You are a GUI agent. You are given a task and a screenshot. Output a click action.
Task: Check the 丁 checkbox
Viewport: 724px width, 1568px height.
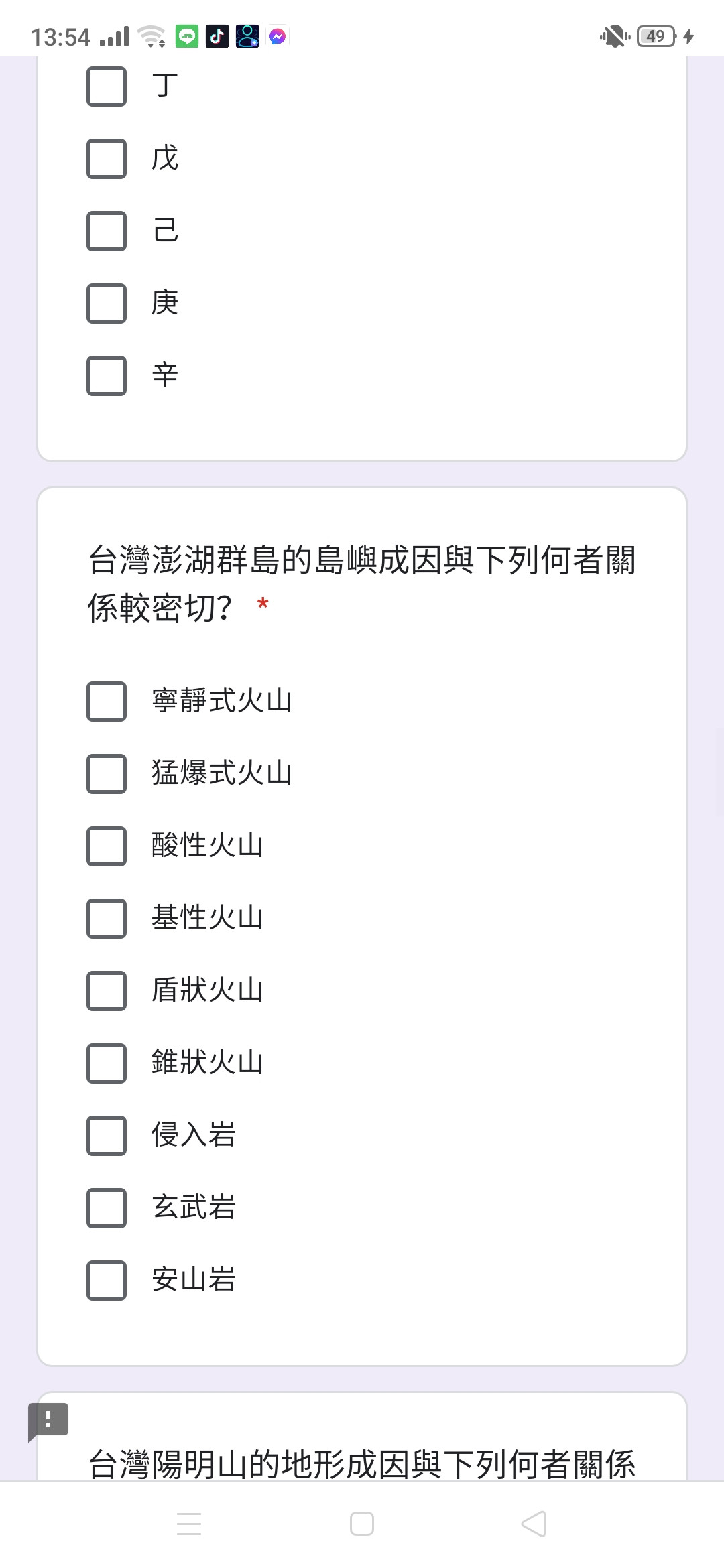(x=107, y=86)
